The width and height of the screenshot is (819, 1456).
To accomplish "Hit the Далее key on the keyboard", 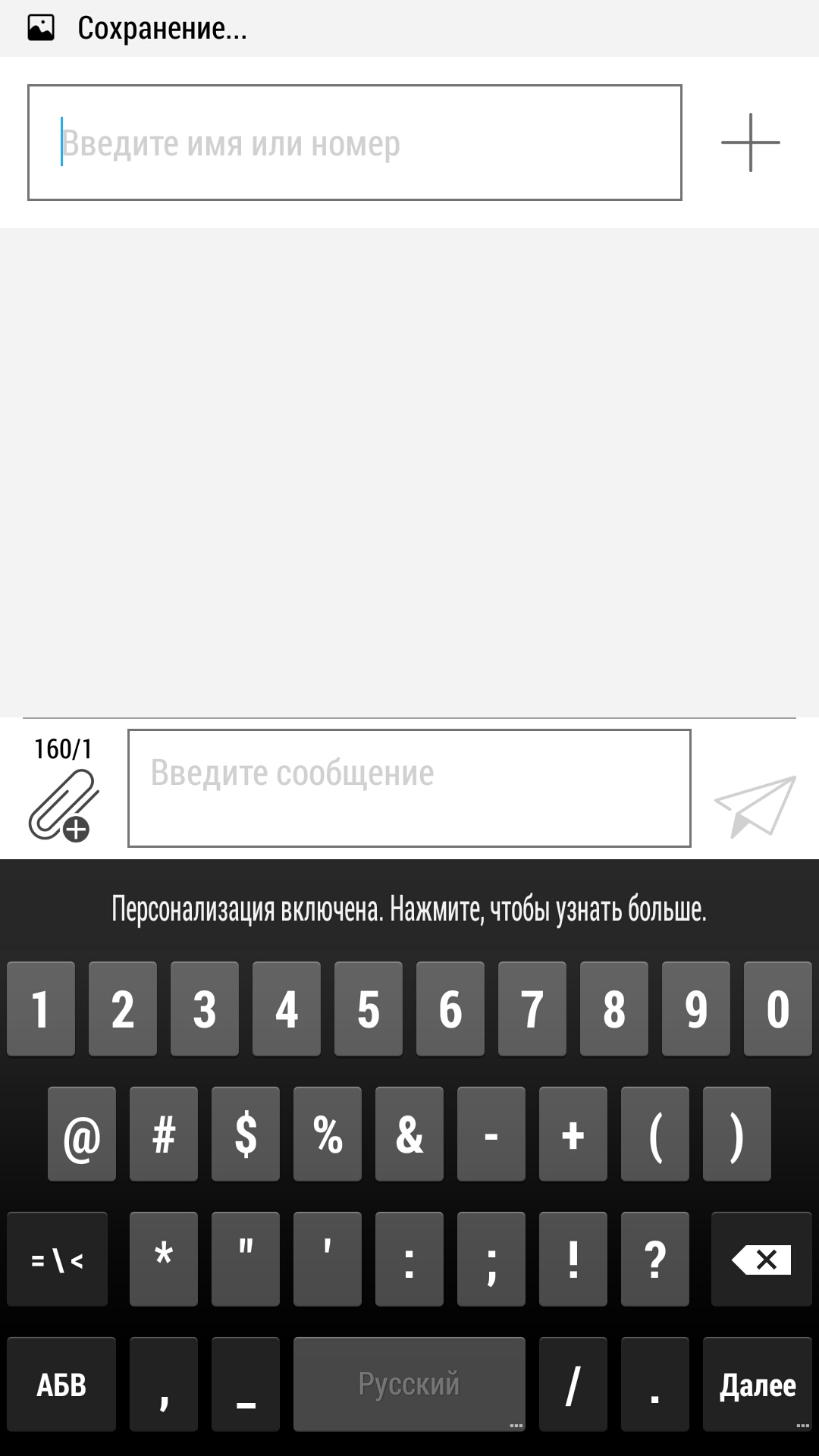I will 758,1384.
